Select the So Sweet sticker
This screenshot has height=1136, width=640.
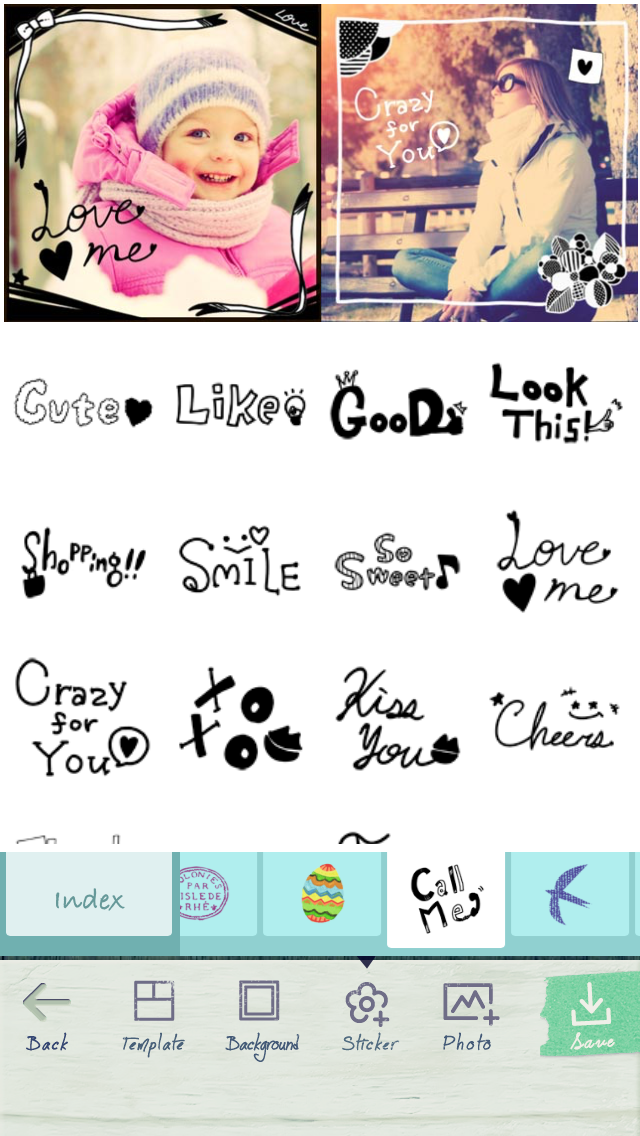tap(397, 562)
